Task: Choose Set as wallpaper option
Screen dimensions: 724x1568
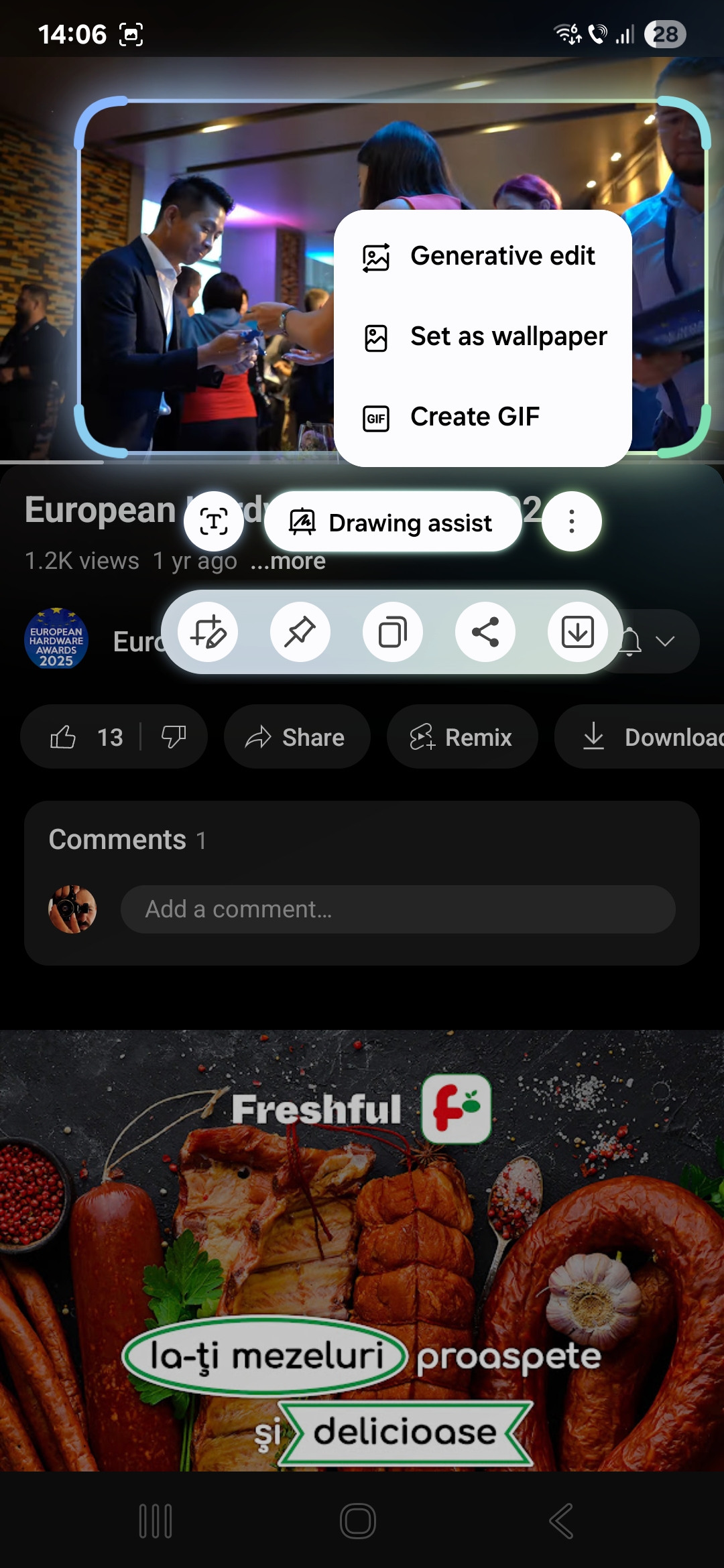Action: 483,337
